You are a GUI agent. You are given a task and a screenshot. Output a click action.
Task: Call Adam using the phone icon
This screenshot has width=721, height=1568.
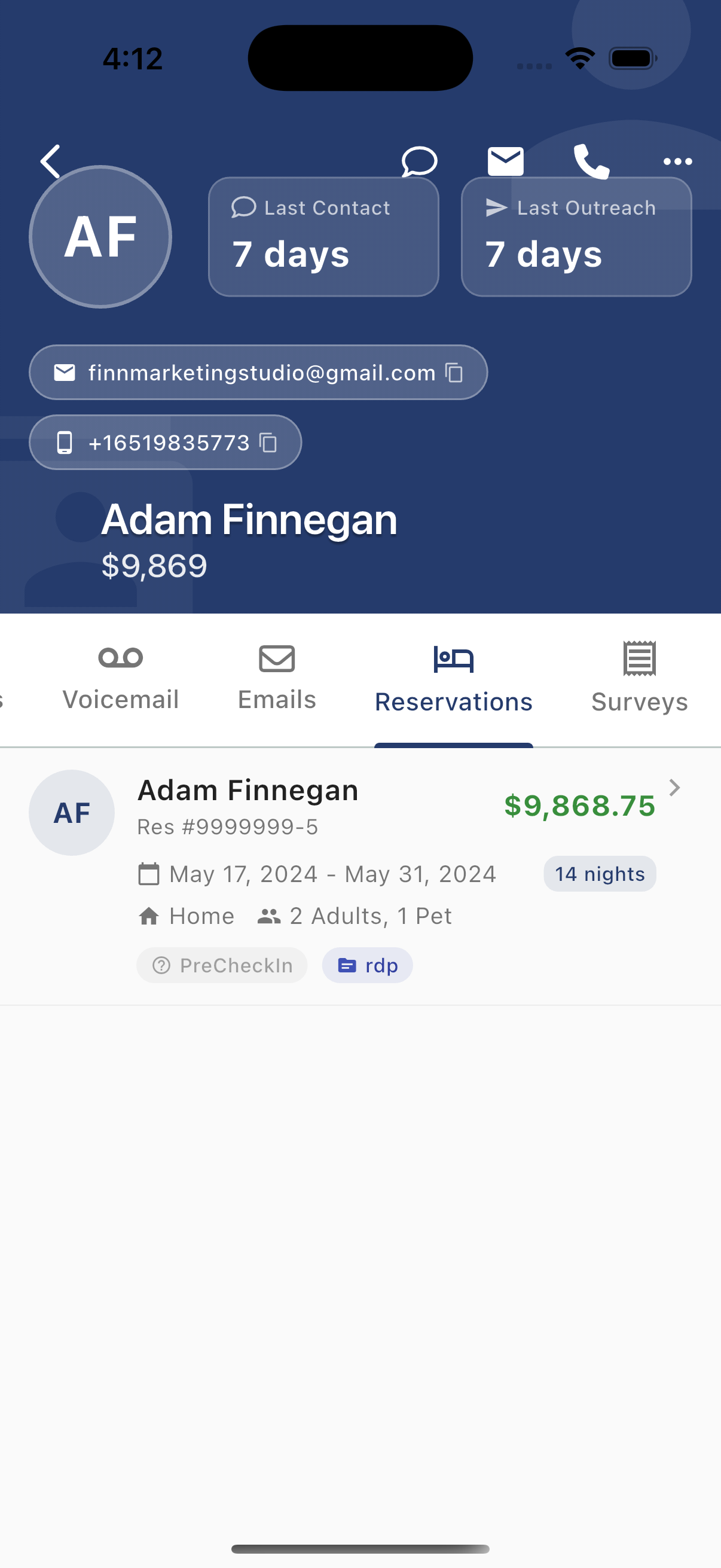coord(591,161)
